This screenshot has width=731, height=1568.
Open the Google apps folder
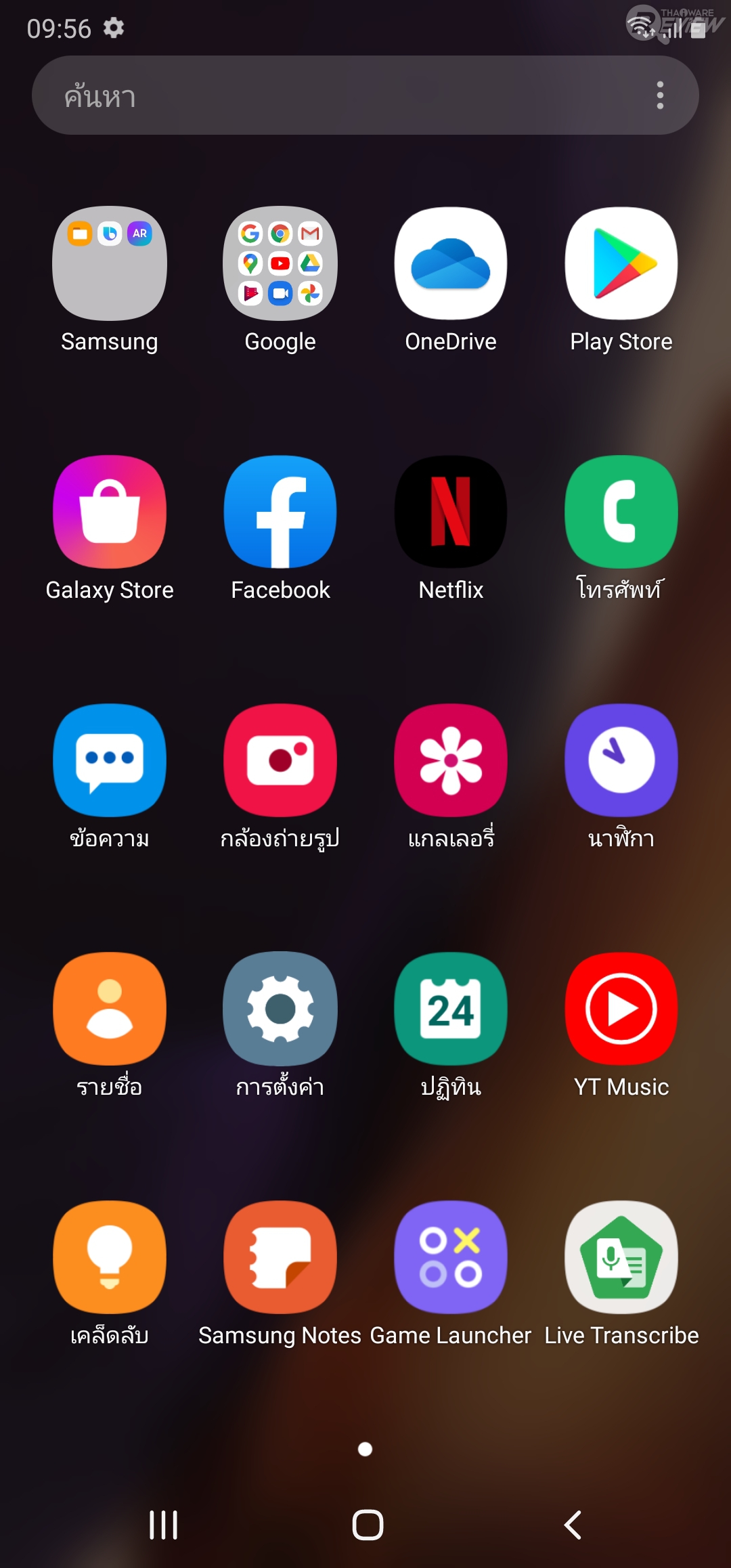pos(280,263)
